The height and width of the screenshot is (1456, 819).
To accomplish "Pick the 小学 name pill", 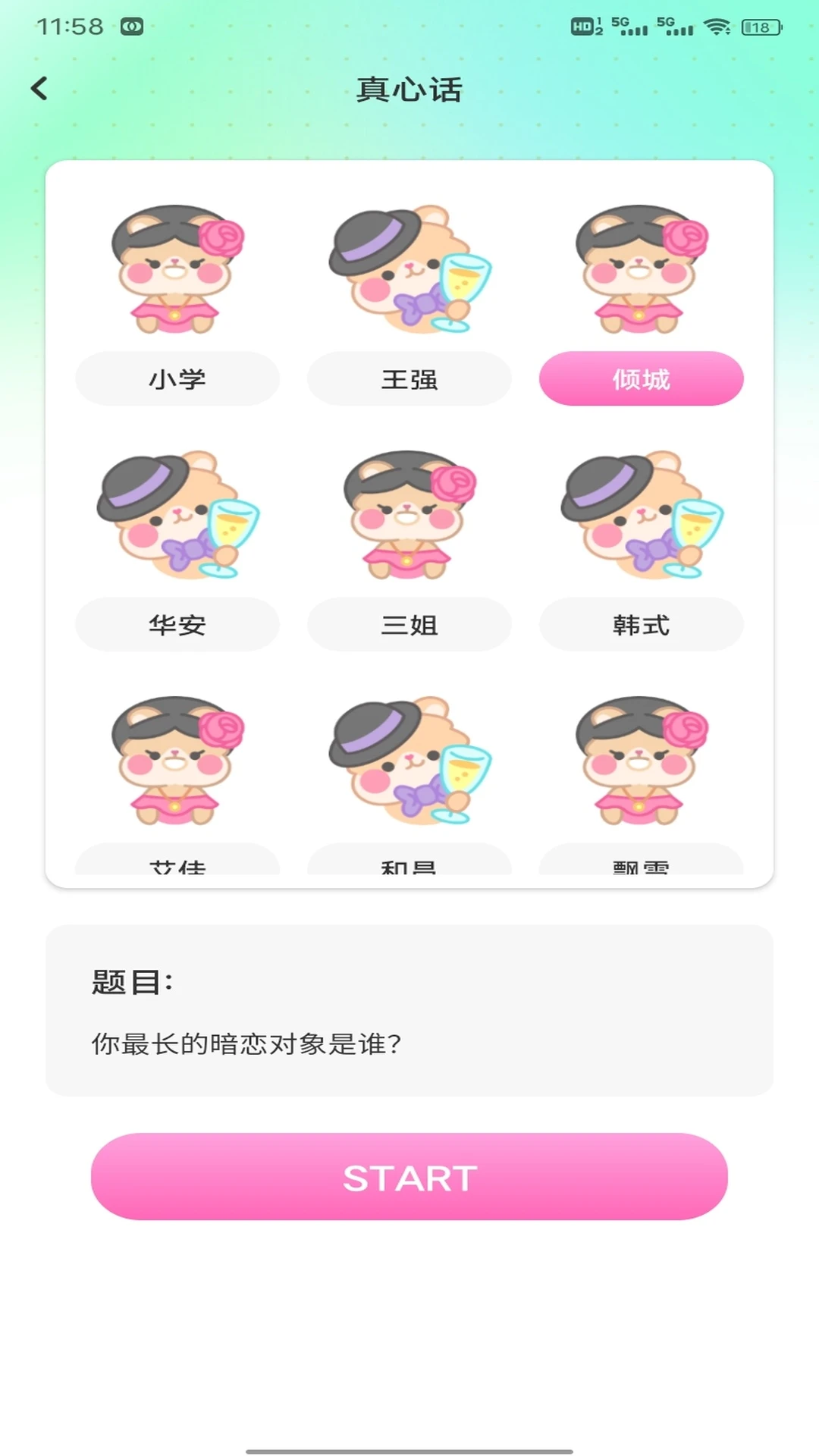I will click(176, 379).
